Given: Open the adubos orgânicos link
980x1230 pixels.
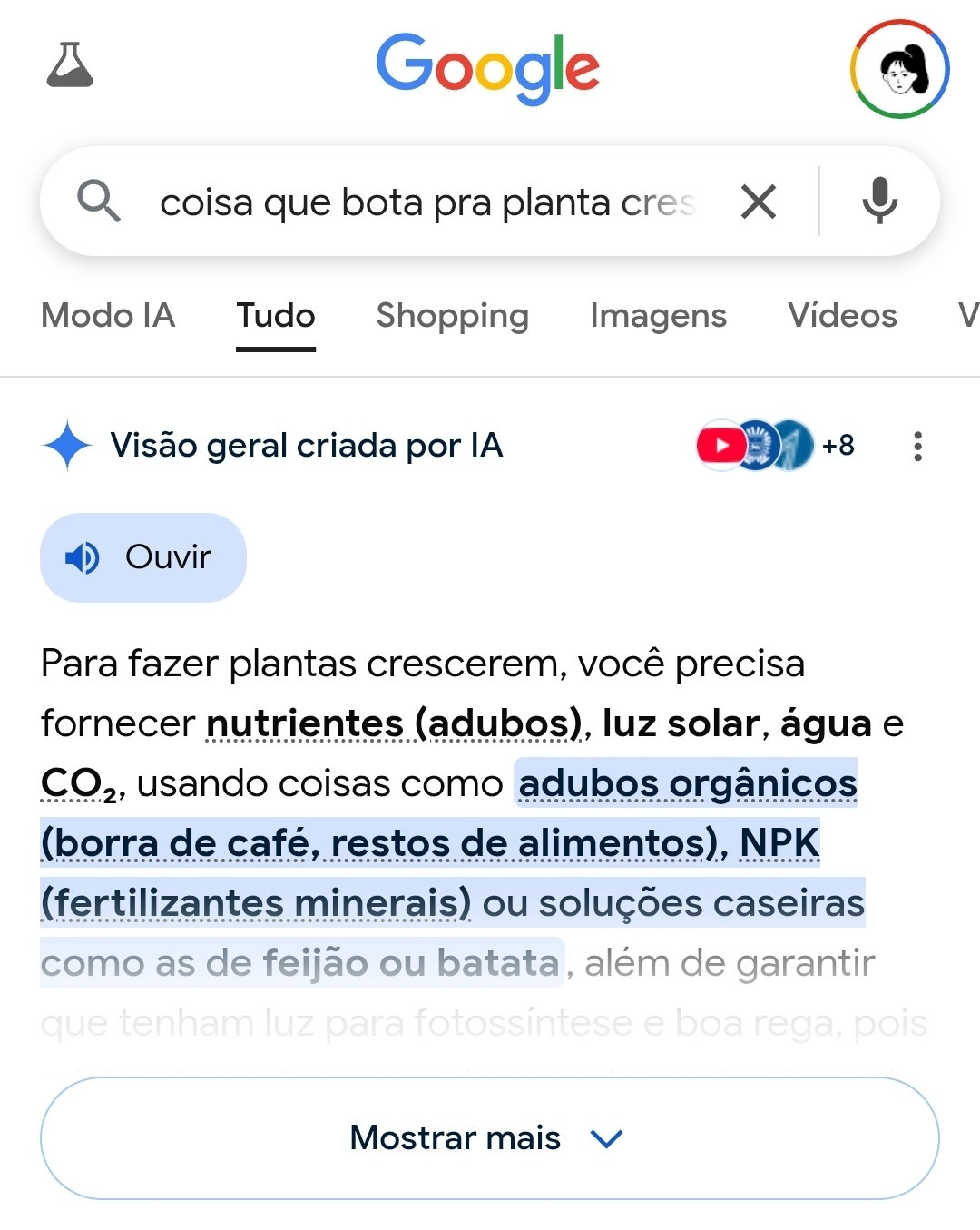Looking at the screenshot, I should pyautogui.click(x=687, y=784).
